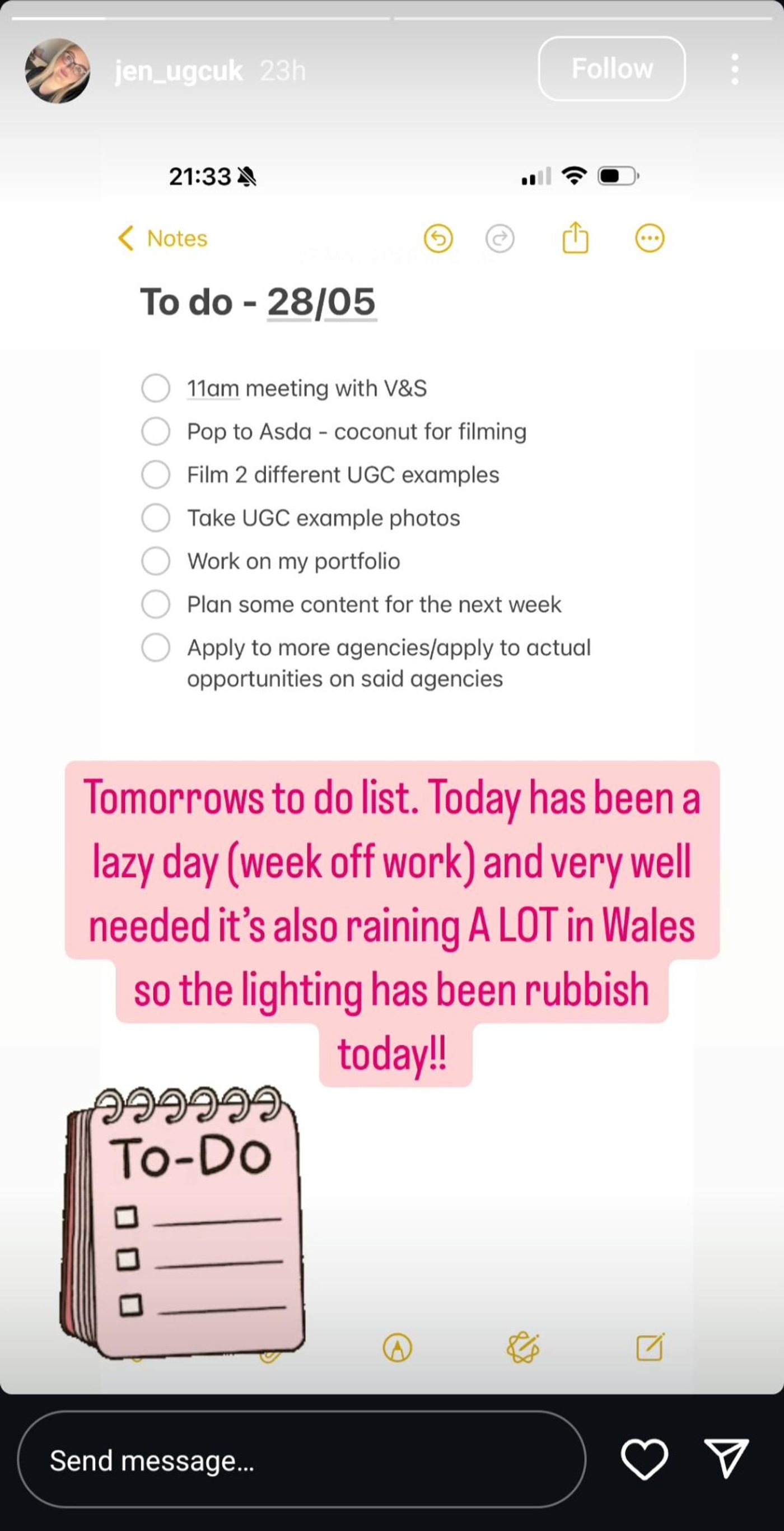Type a reply in Send message field
Screen dimensions: 784x1531
(x=301, y=1460)
